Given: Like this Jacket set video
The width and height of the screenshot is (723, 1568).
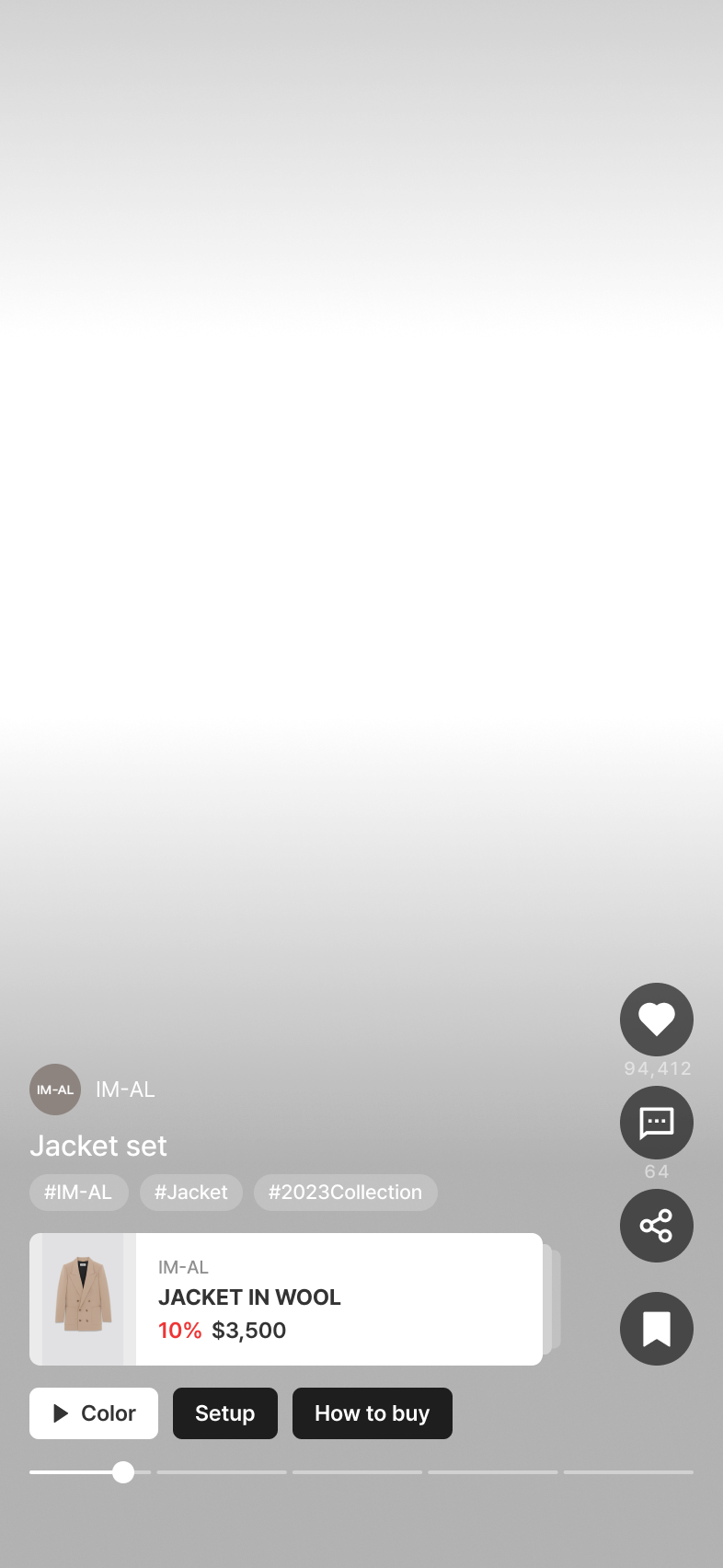Looking at the screenshot, I should (656, 1019).
